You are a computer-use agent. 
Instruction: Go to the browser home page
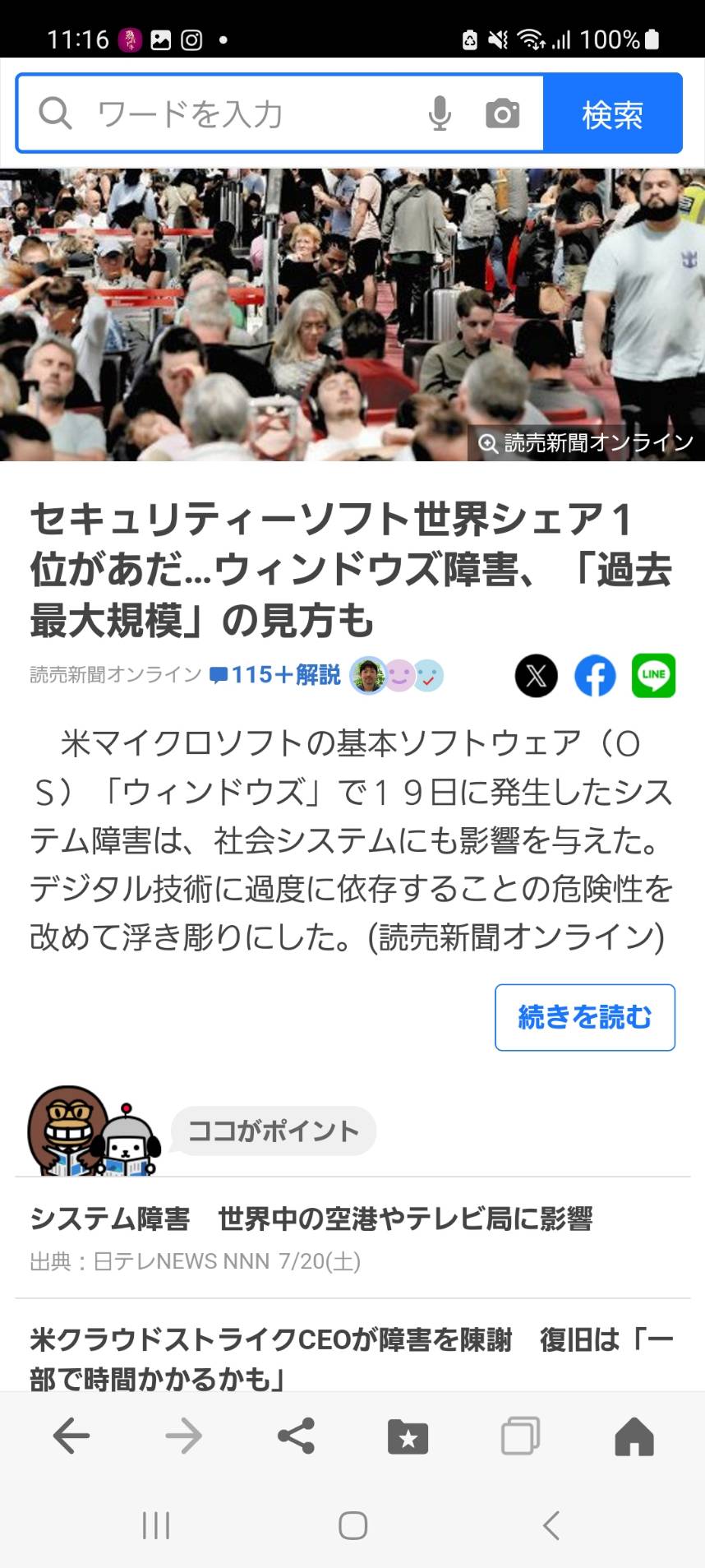(x=634, y=1436)
